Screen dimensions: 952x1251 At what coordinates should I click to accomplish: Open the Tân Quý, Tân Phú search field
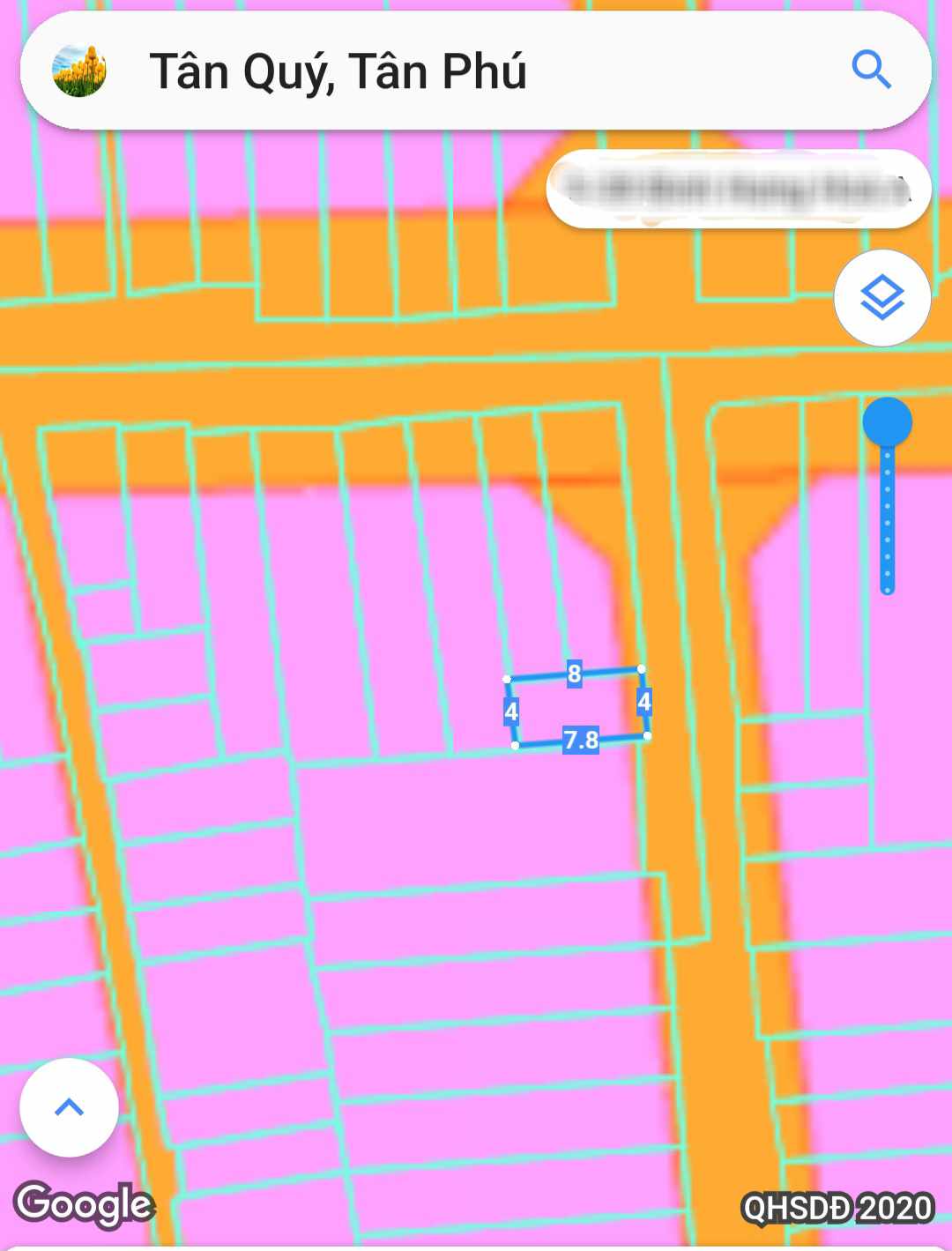tap(458, 71)
